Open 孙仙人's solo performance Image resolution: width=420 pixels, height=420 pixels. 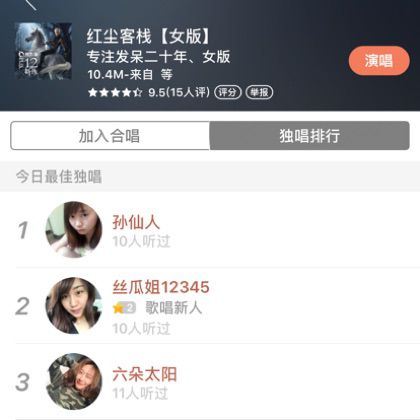point(210,230)
